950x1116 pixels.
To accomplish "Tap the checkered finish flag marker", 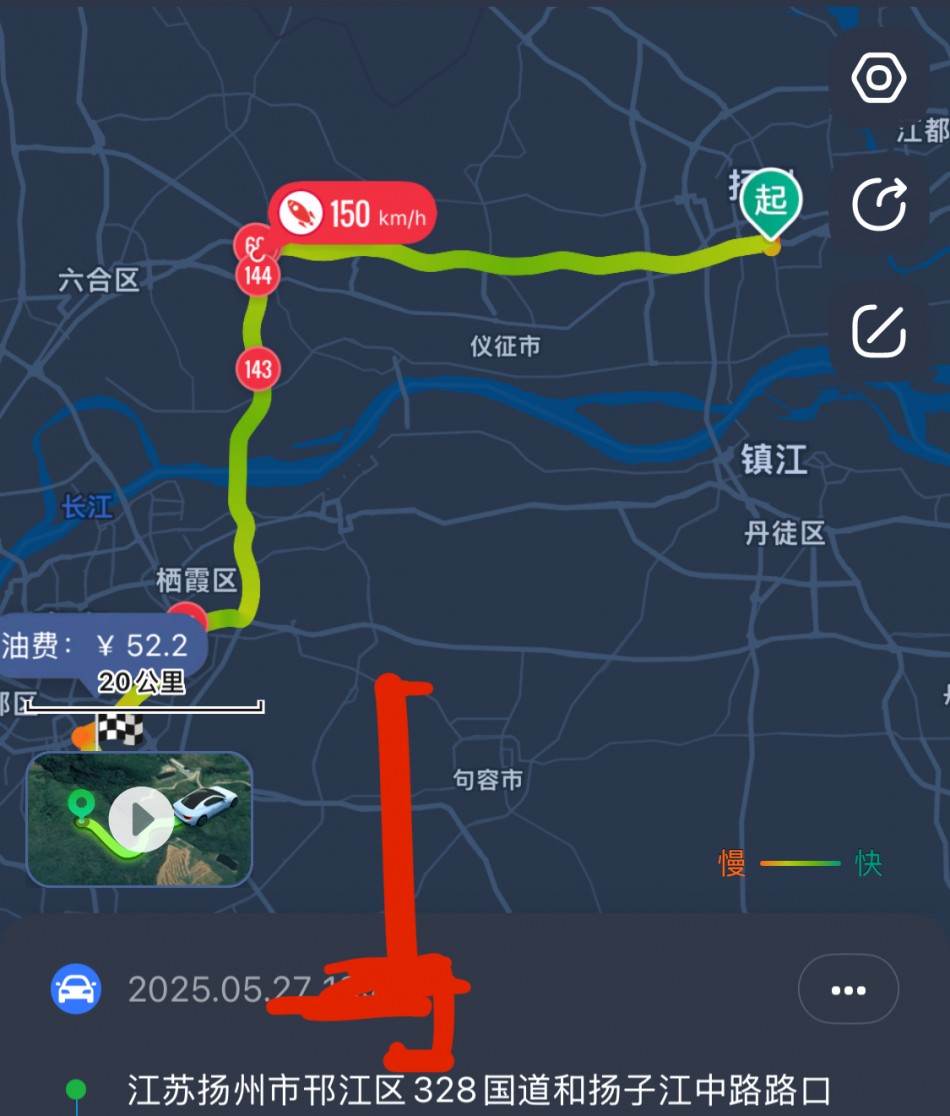I will 119,730.
